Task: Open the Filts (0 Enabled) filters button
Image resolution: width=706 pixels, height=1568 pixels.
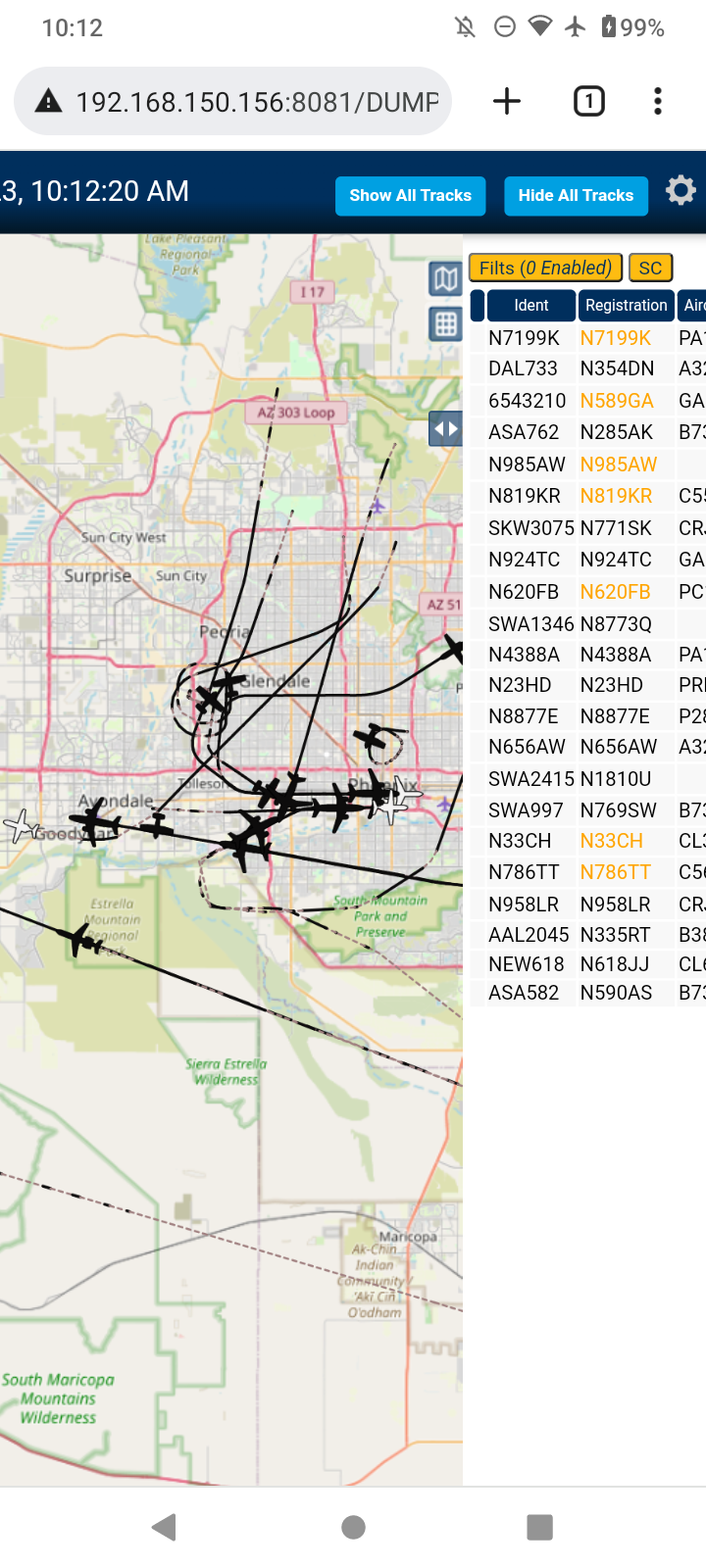Action: pyautogui.click(x=545, y=268)
